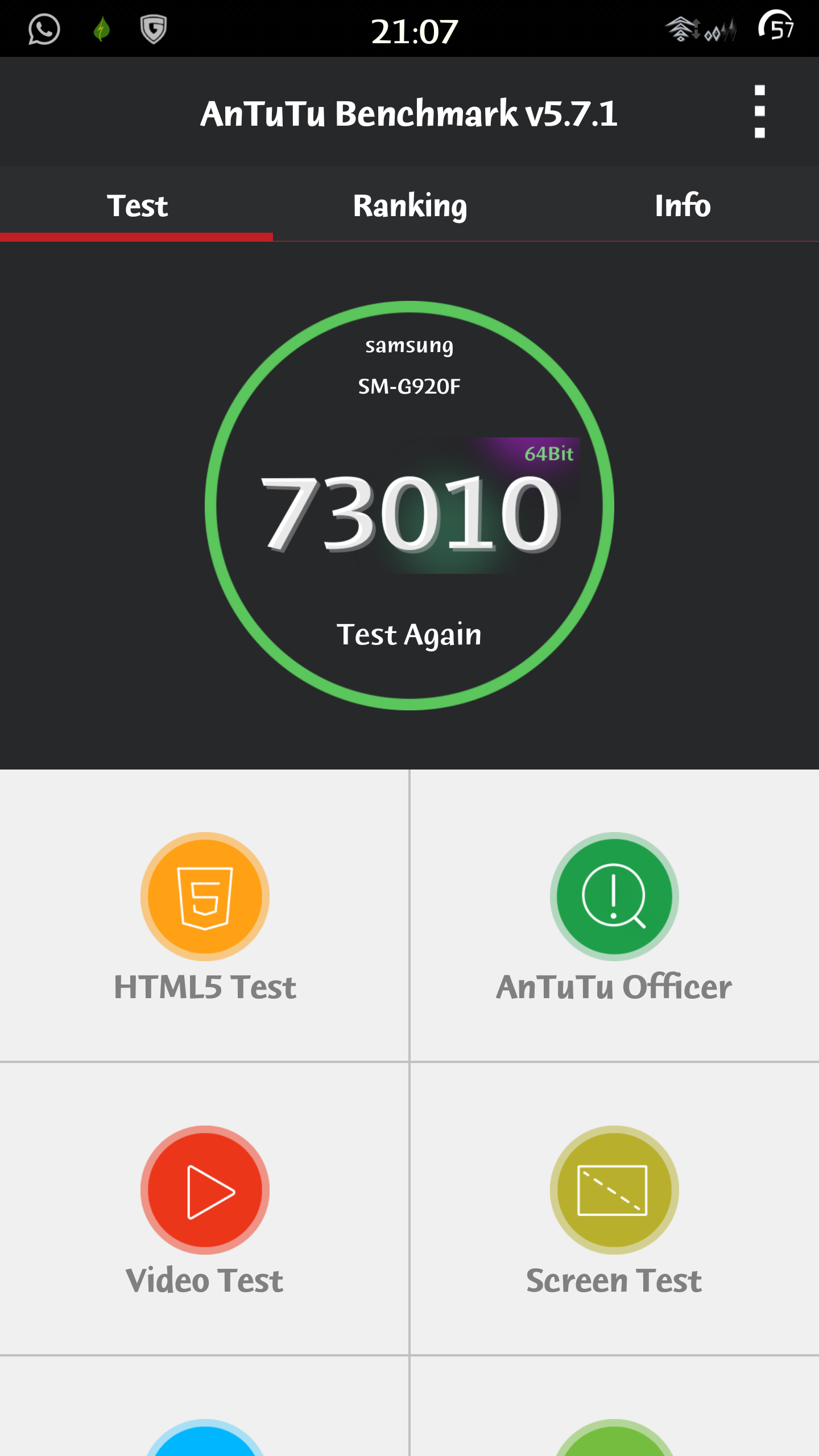Launch the Video Test

click(x=205, y=1209)
